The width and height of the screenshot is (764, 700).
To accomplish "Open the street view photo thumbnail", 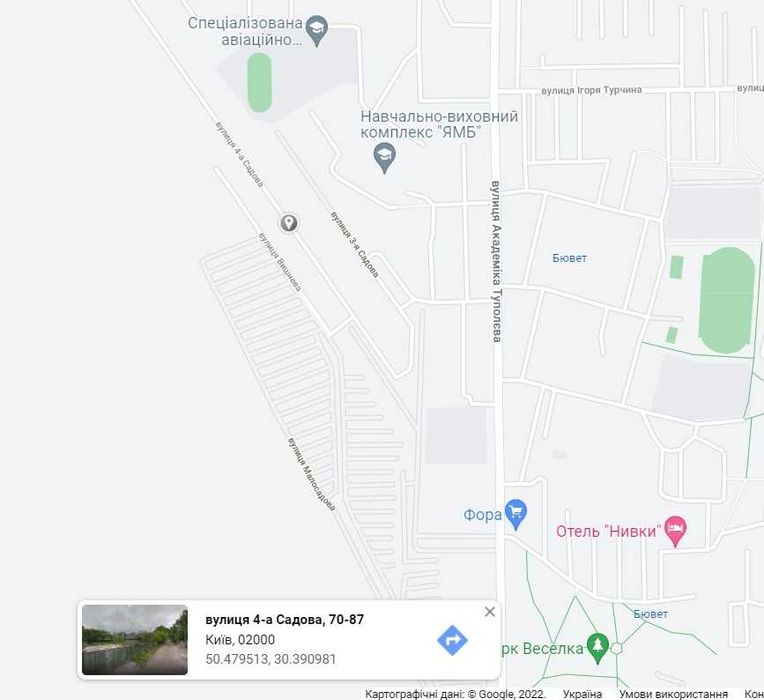I will click(135, 640).
